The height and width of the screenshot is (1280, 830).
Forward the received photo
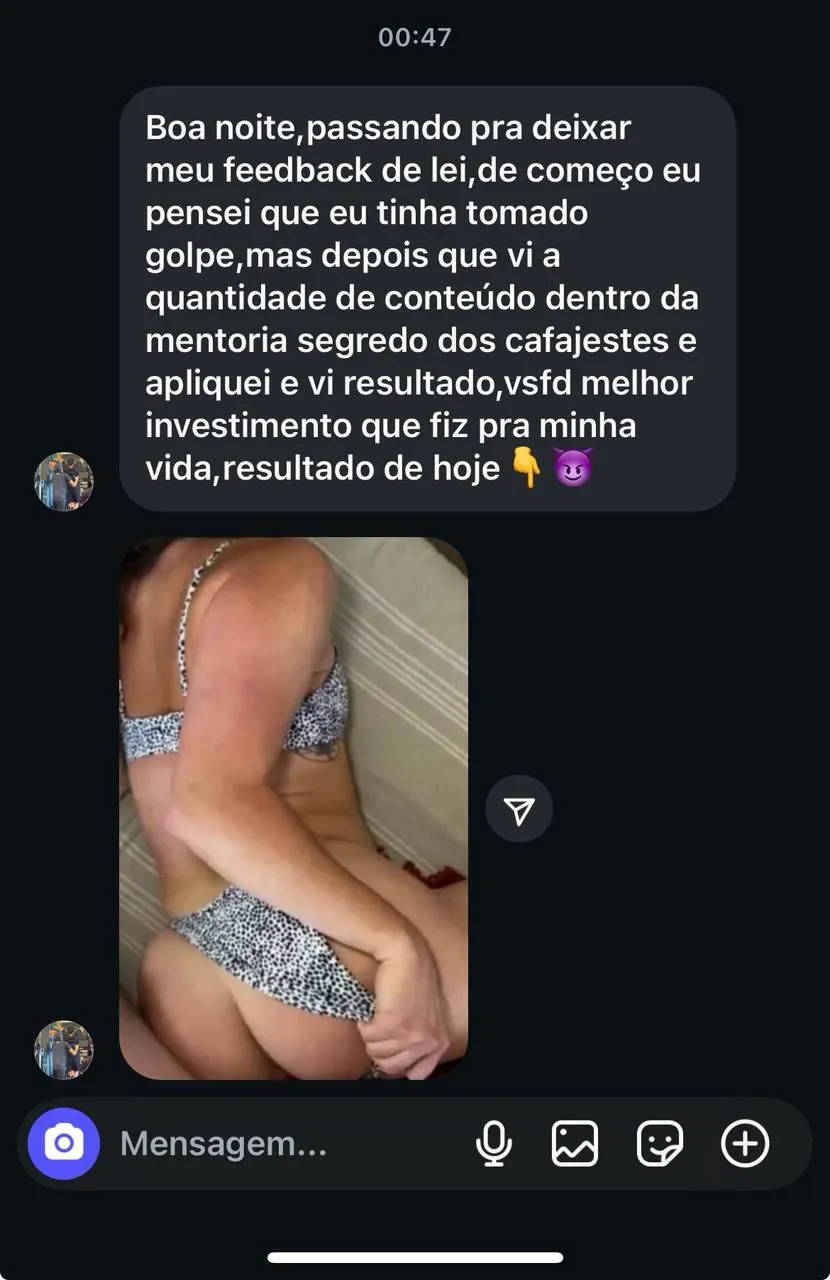(519, 809)
